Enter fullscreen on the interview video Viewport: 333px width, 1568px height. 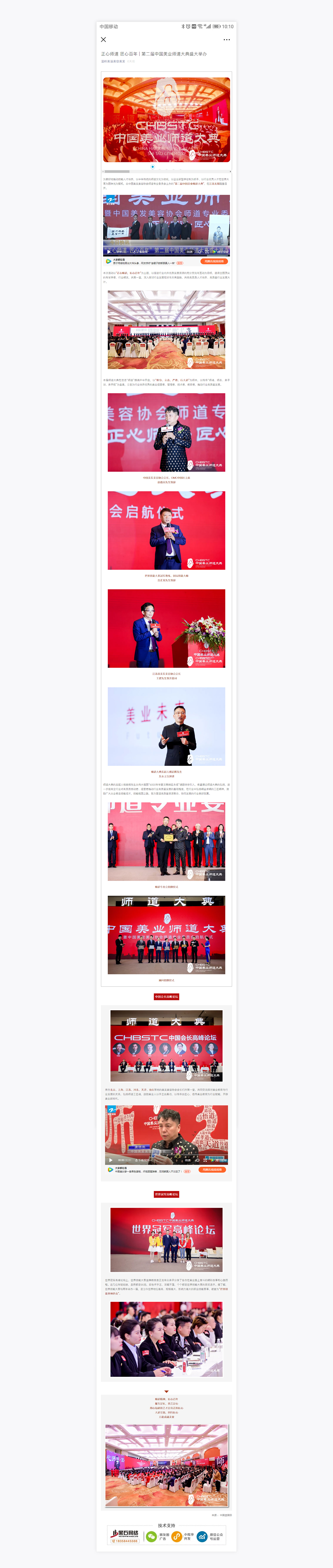coord(206,1160)
